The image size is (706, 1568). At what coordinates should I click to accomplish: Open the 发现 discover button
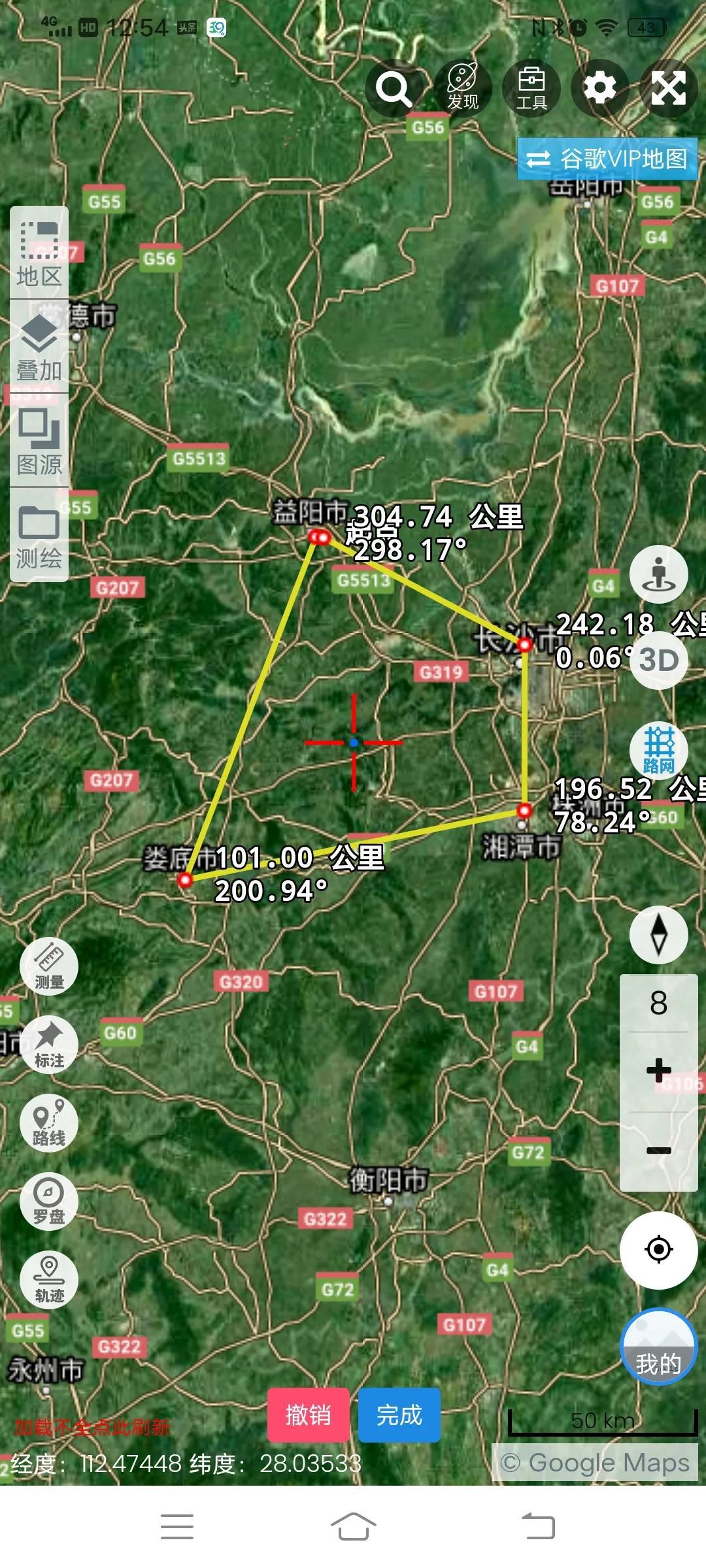pyautogui.click(x=463, y=88)
